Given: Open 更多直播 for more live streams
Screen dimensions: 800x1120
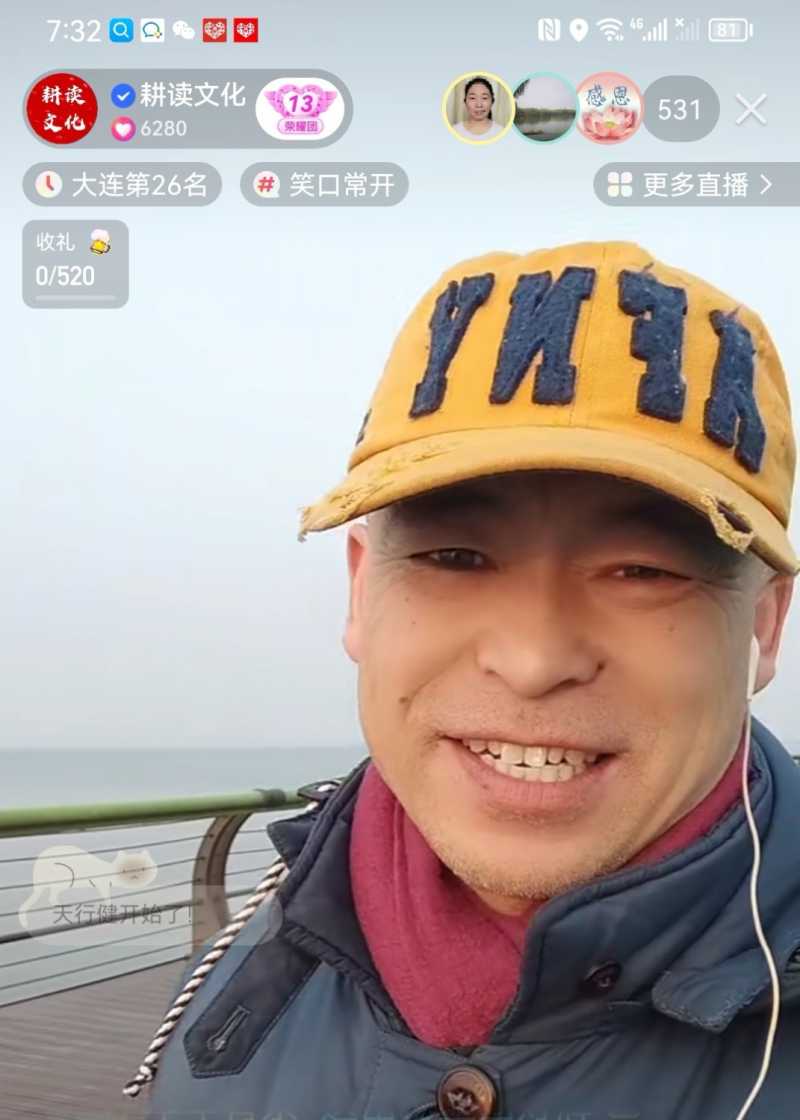Looking at the screenshot, I should pos(696,185).
